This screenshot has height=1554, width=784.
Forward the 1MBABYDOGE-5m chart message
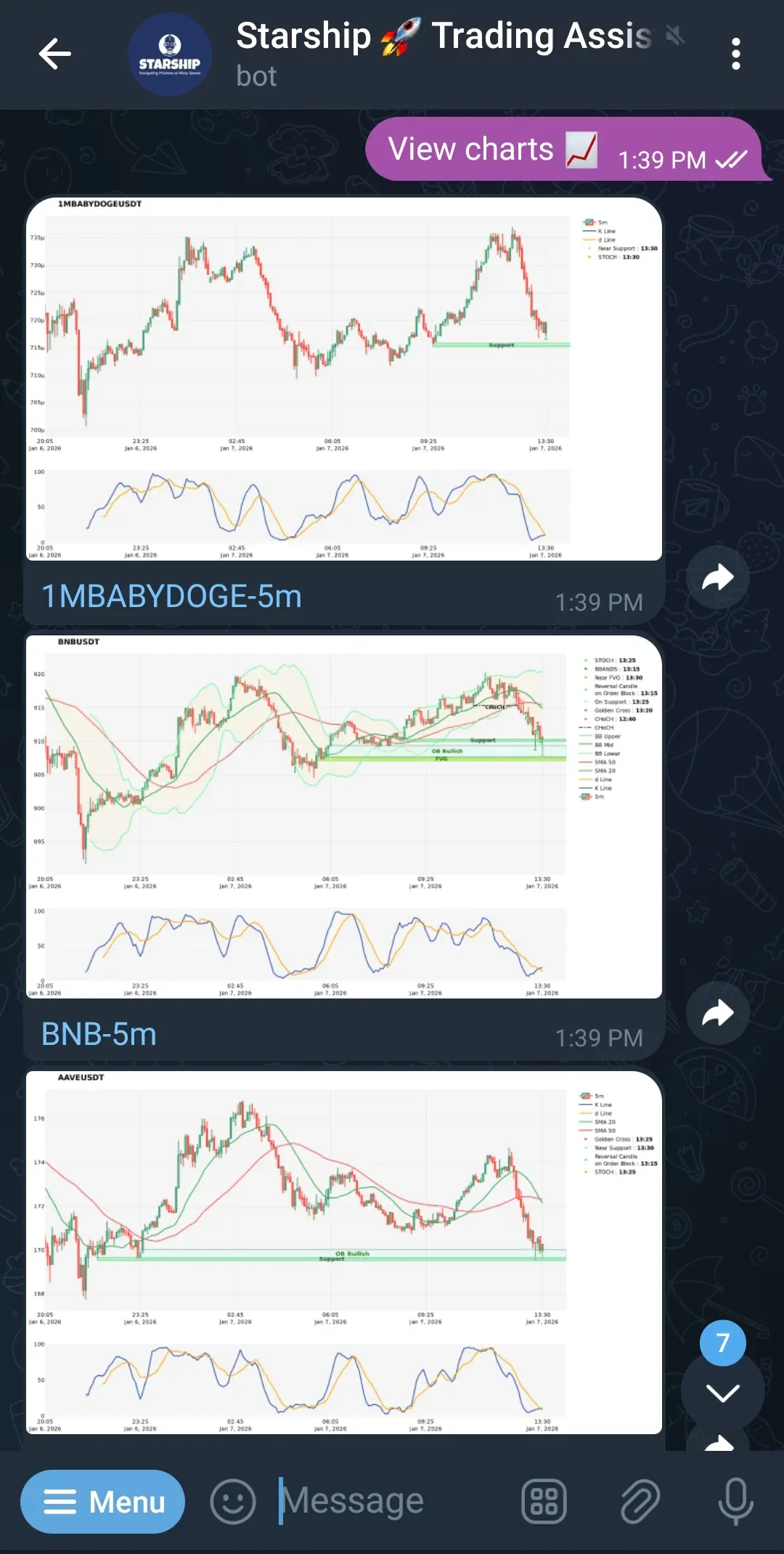[x=717, y=578]
